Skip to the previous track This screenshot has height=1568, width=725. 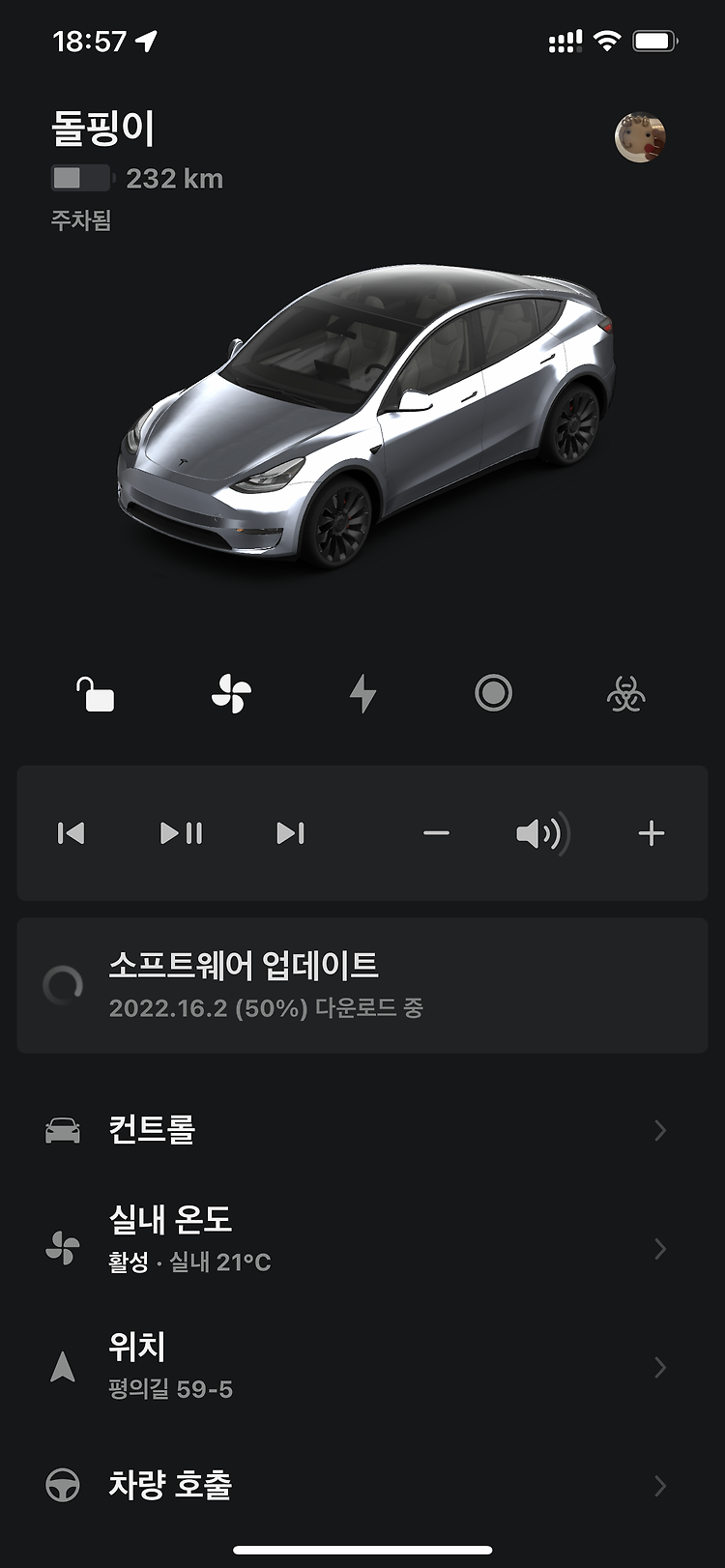click(x=71, y=833)
